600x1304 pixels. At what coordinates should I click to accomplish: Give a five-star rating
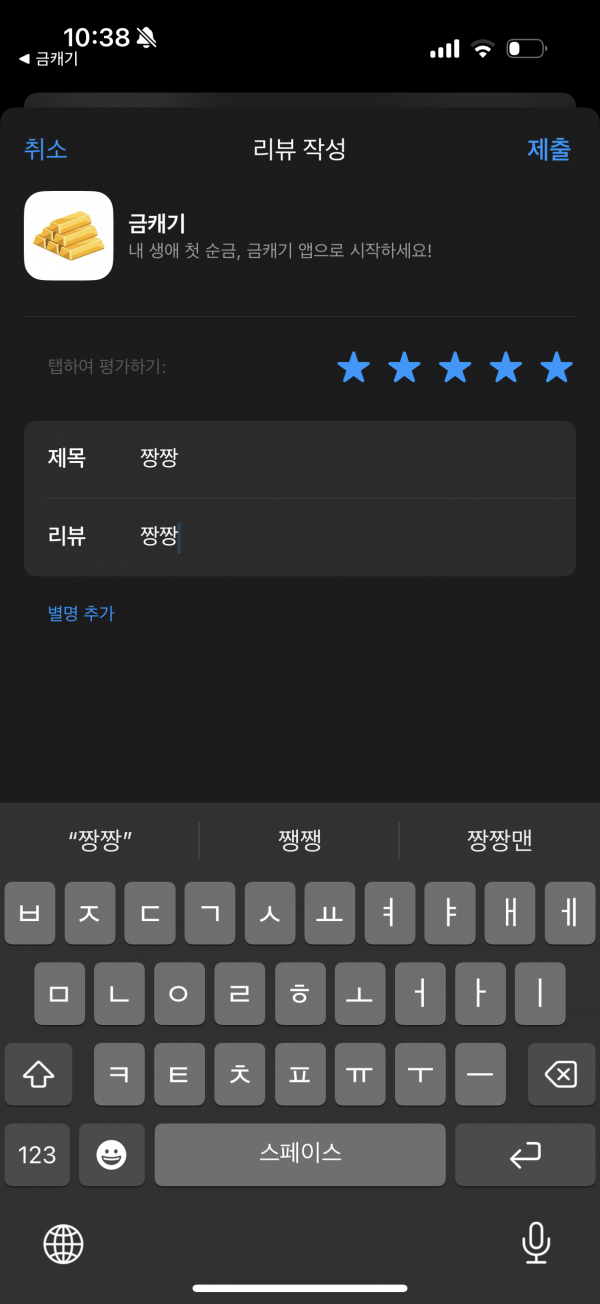click(x=556, y=368)
